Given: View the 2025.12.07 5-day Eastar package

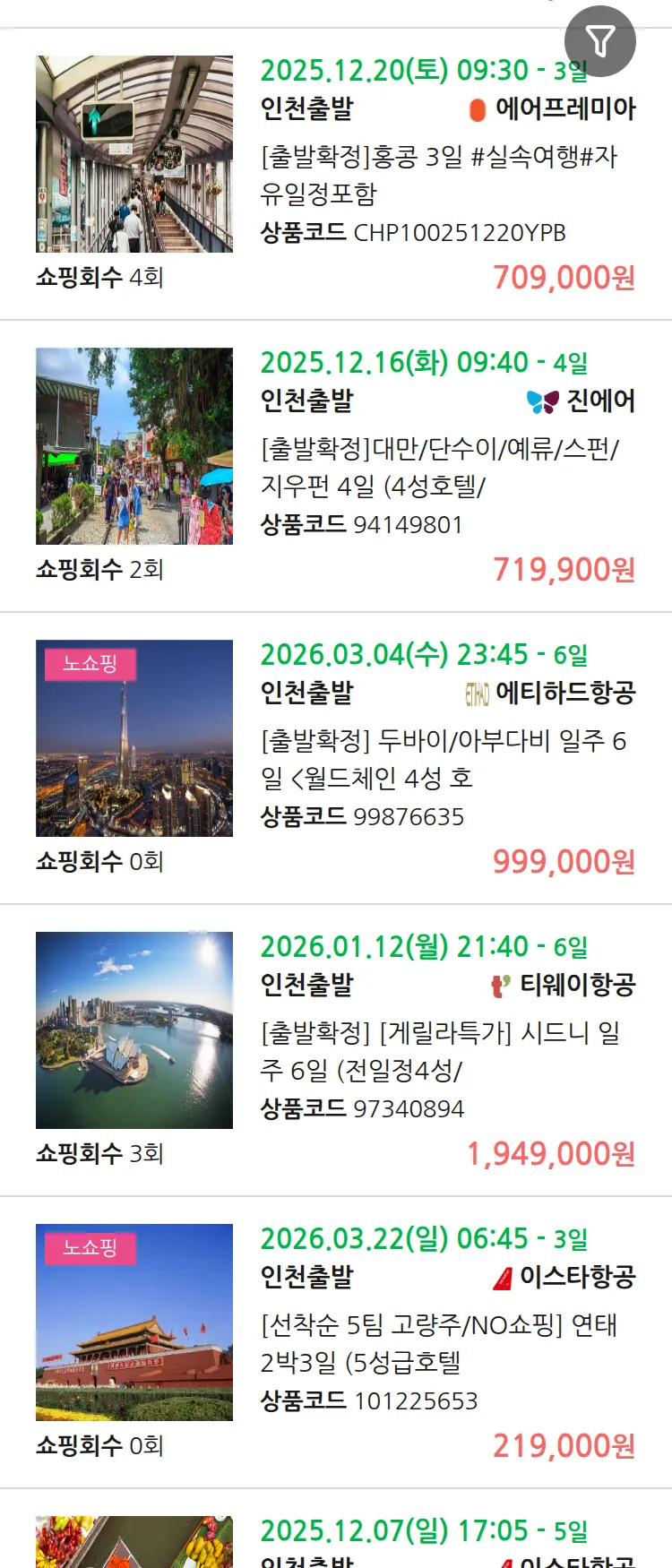Looking at the screenshot, I should coord(423,1532).
